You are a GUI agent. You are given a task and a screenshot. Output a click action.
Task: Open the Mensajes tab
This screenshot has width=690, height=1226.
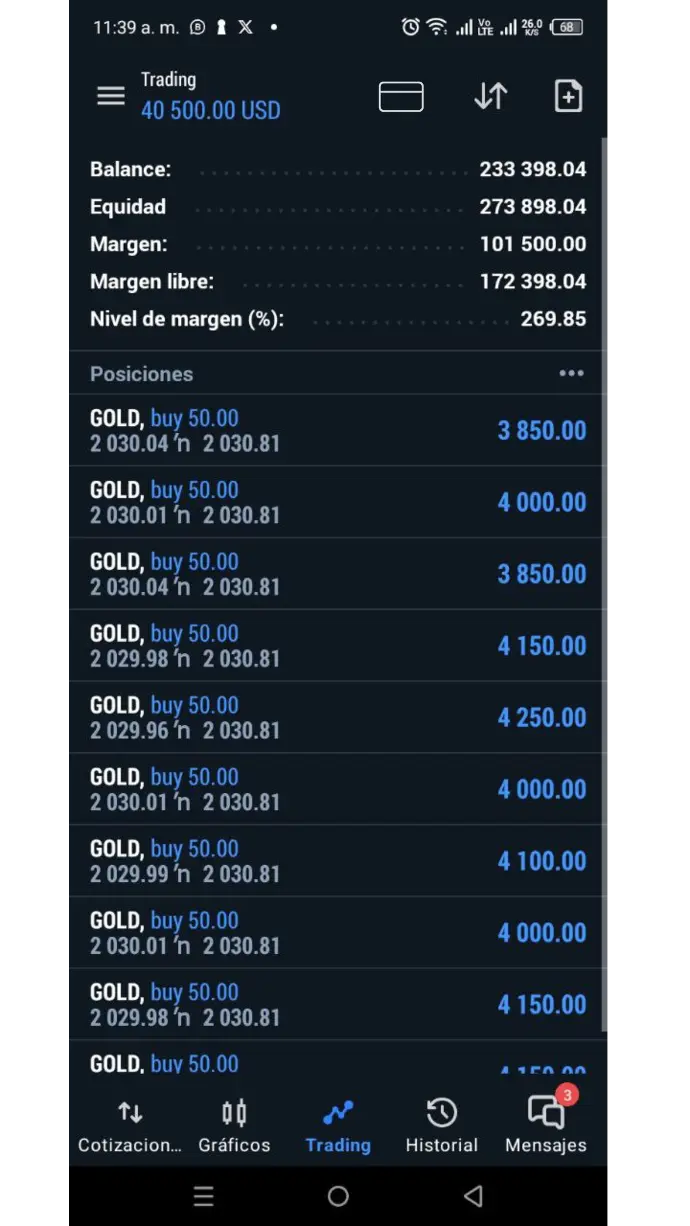[x=546, y=1126]
